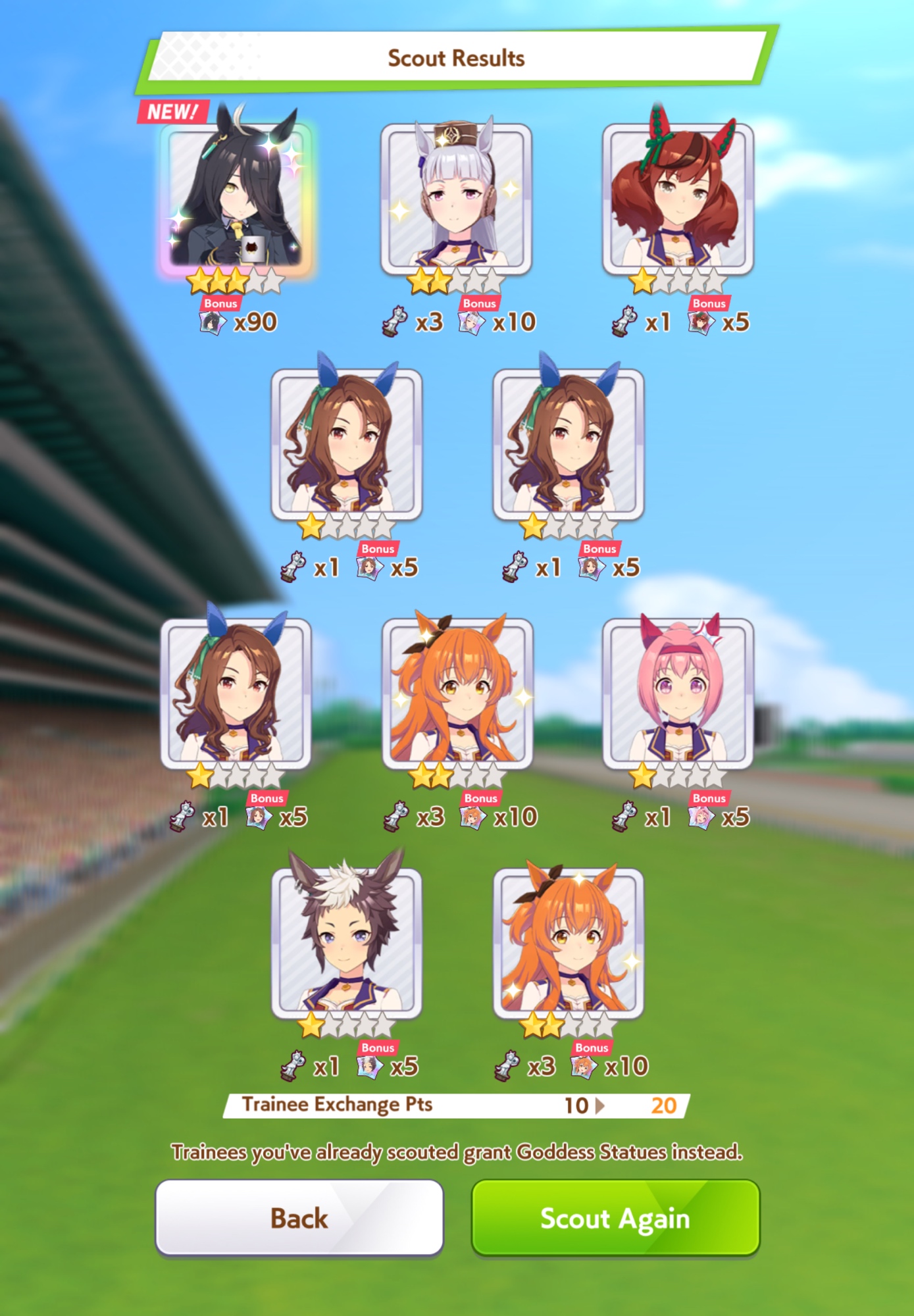
Task: Tap Scout Again
Action: coord(615,1217)
